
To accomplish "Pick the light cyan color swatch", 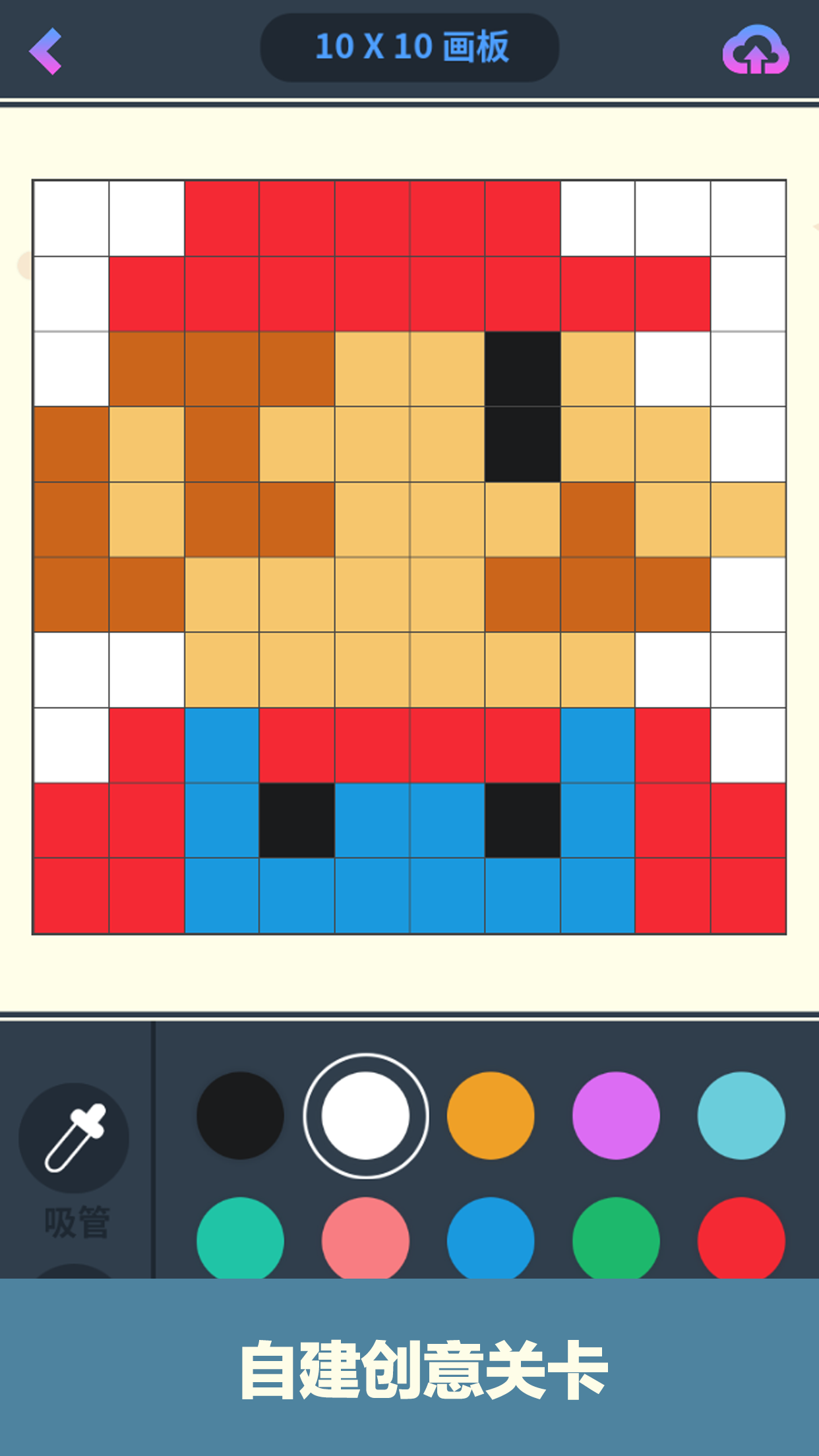I will point(741,1116).
